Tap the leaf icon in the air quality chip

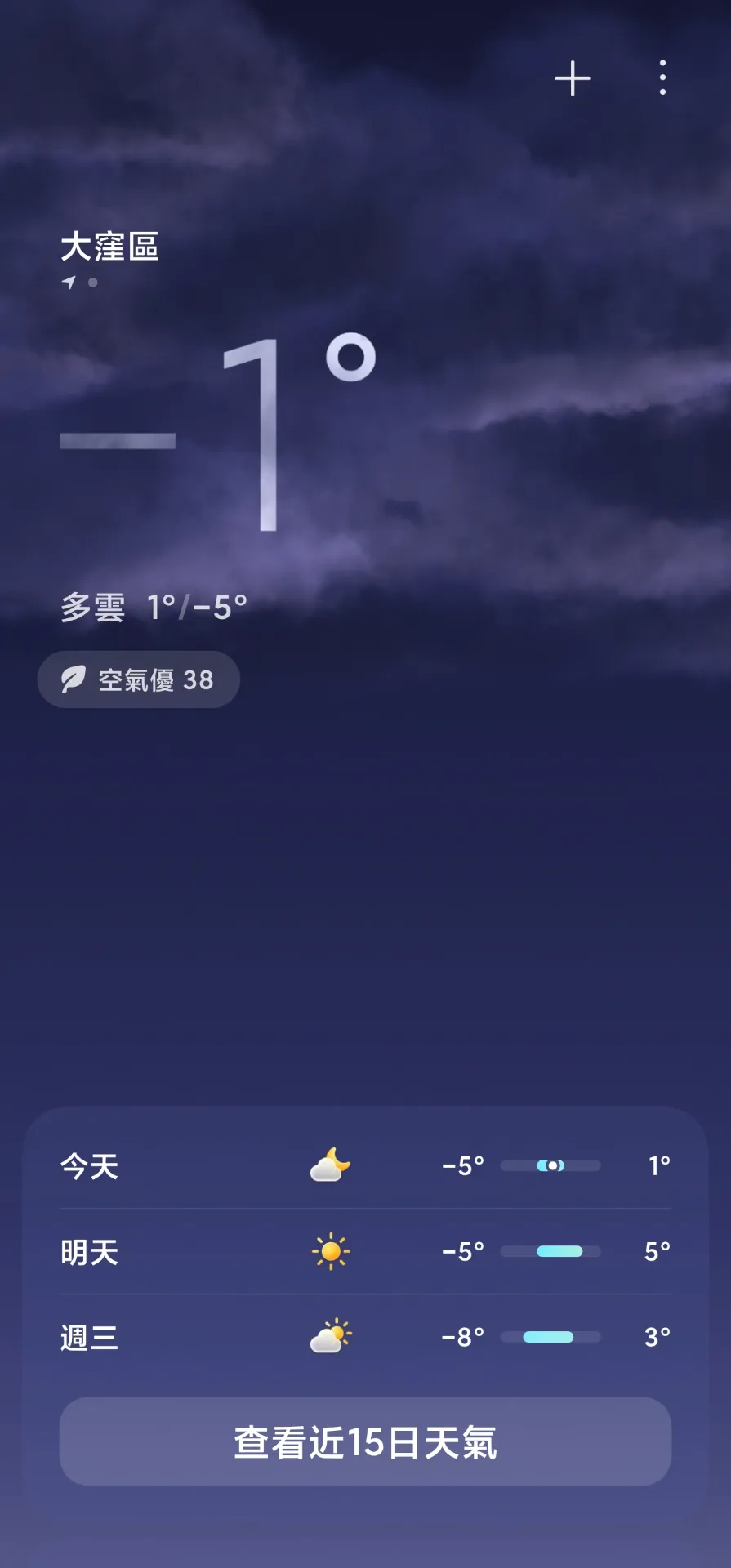(x=74, y=679)
